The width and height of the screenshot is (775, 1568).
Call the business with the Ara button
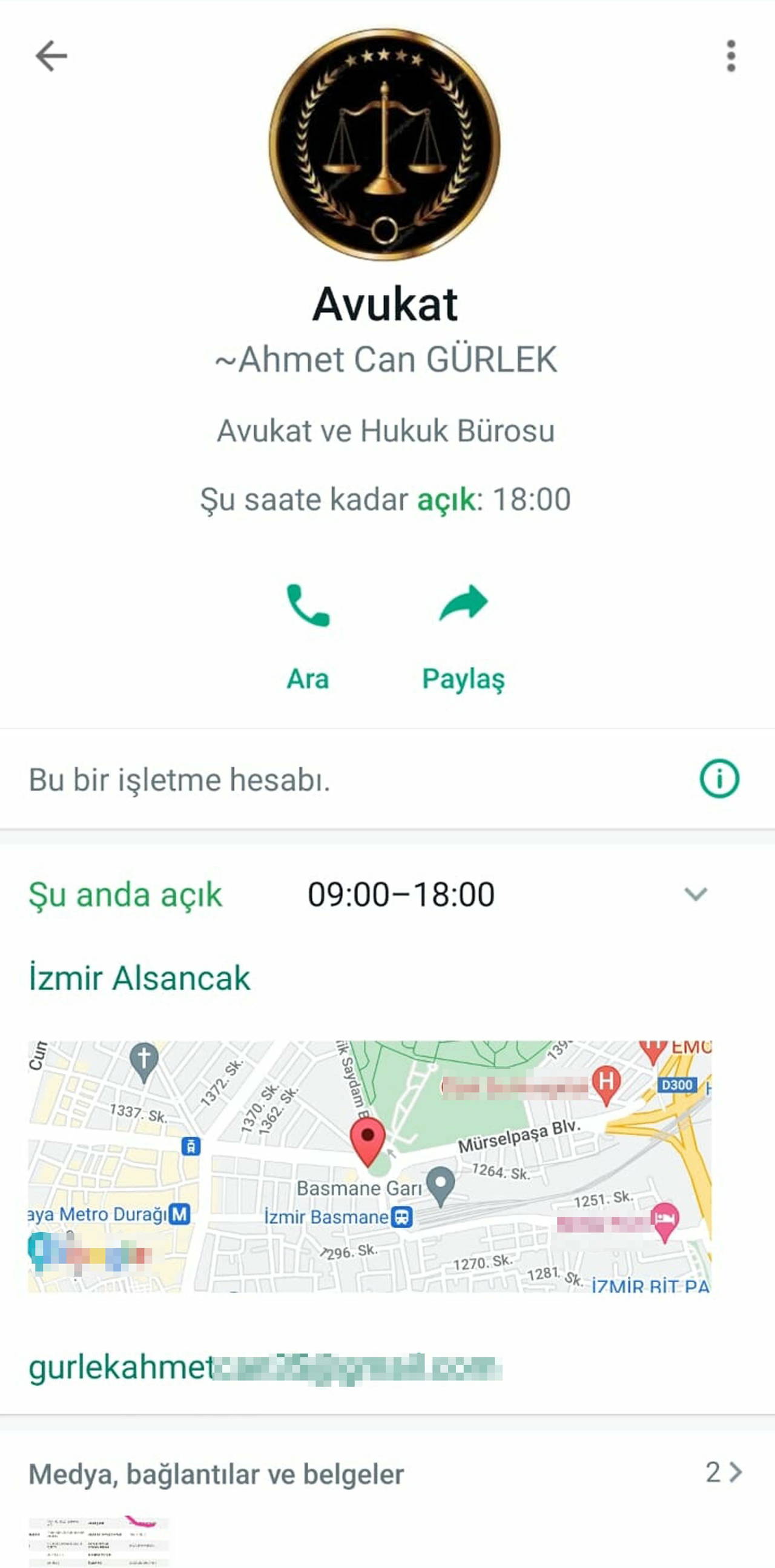pos(308,636)
